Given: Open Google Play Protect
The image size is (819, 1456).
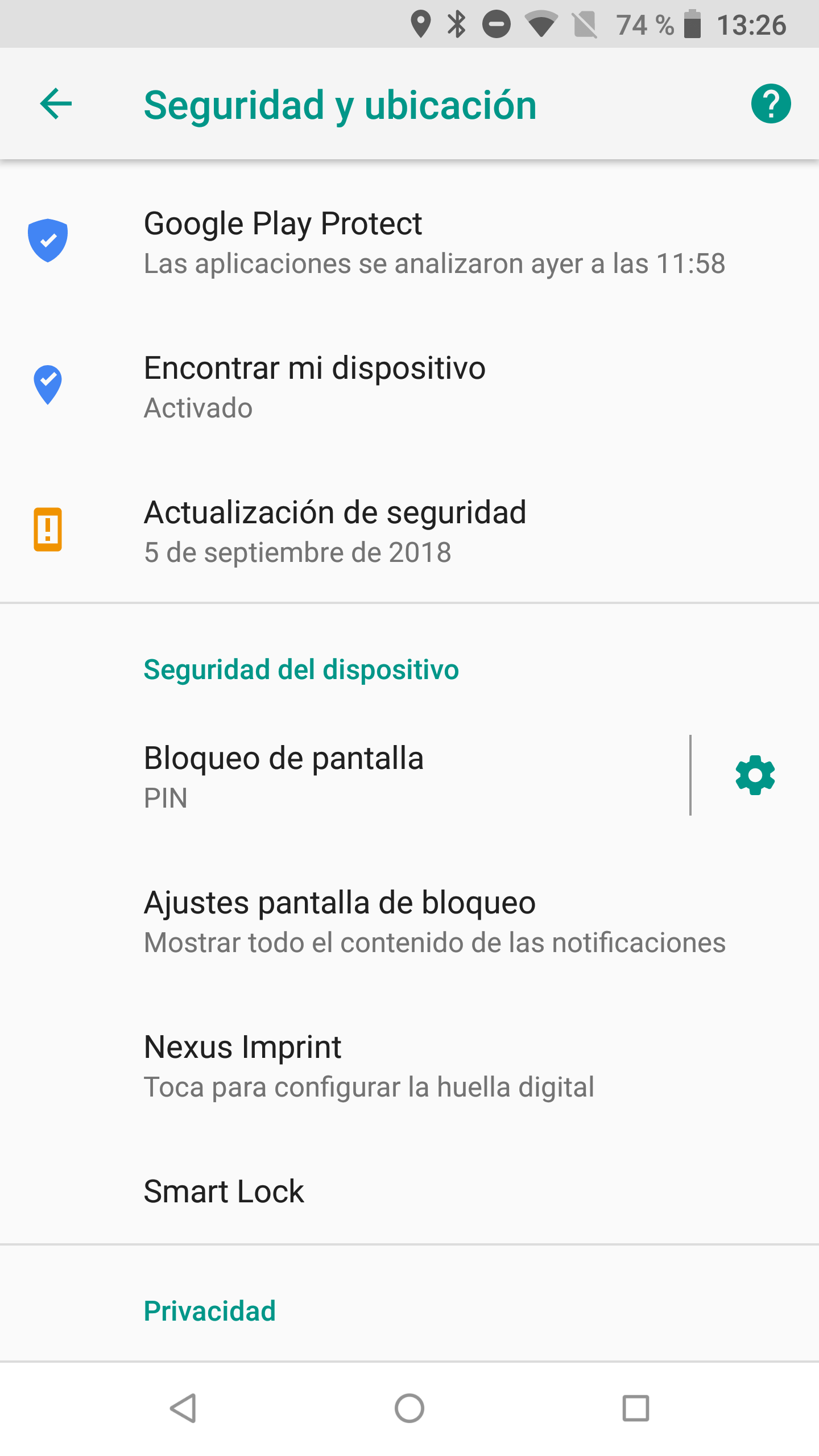Looking at the screenshot, I should [x=409, y=242].
